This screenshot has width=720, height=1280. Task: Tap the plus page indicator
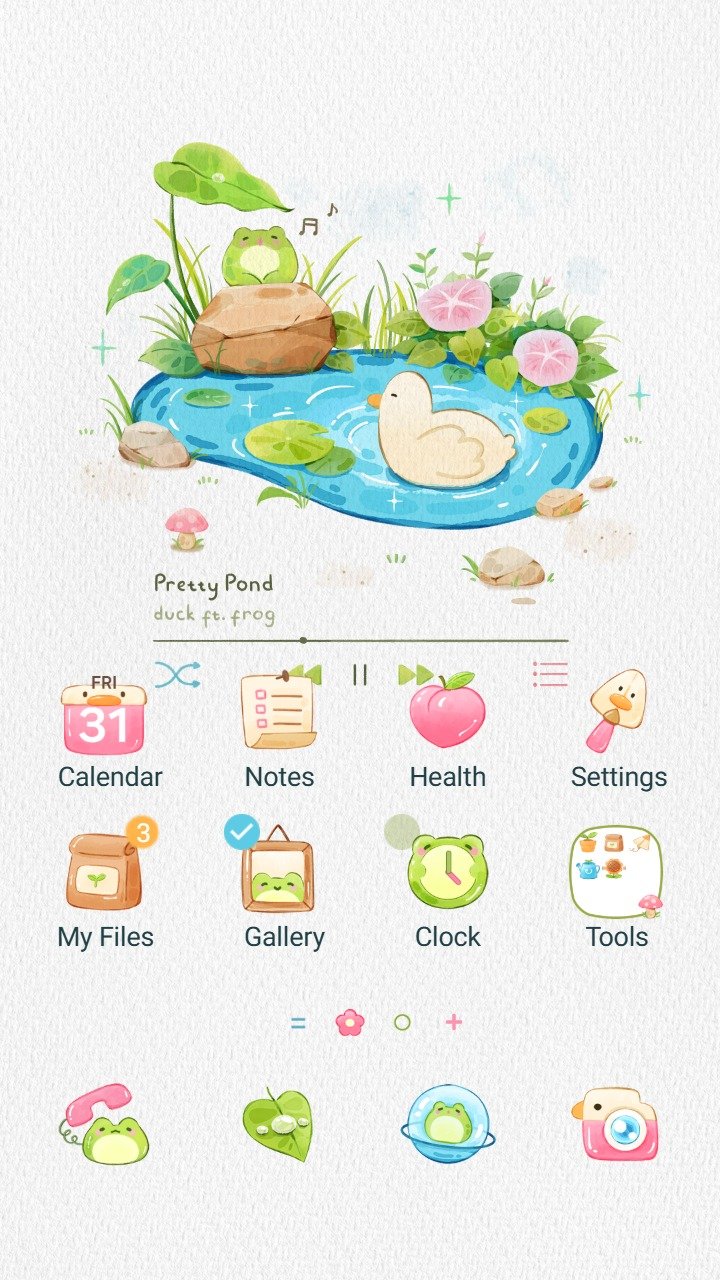tap(454, 1022)
